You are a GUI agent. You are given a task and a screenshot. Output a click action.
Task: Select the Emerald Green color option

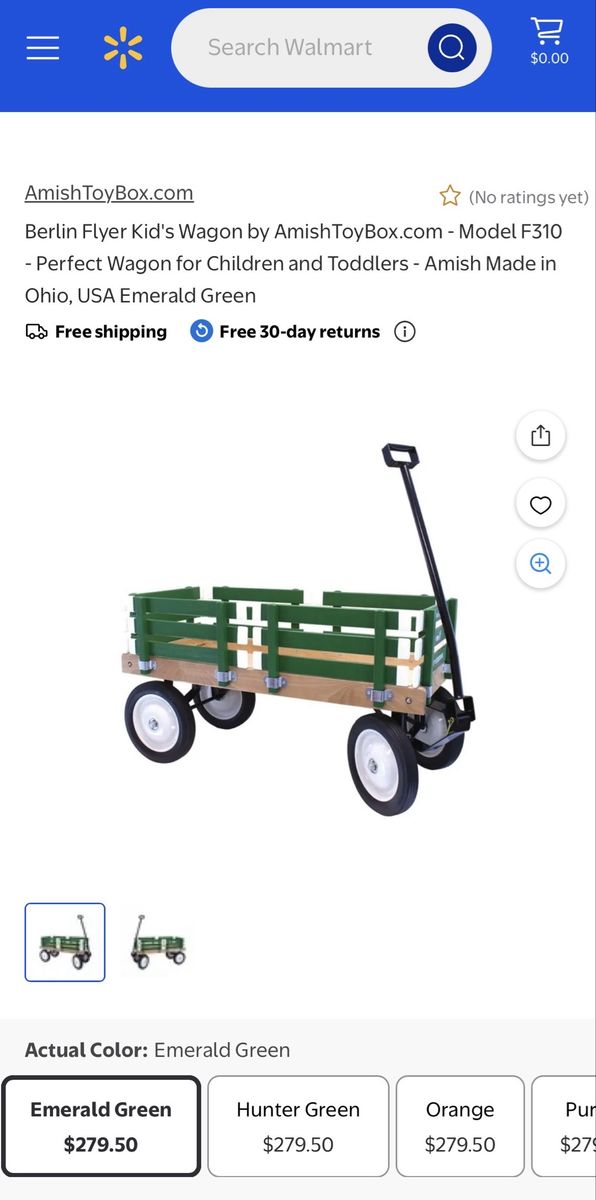101,1126
